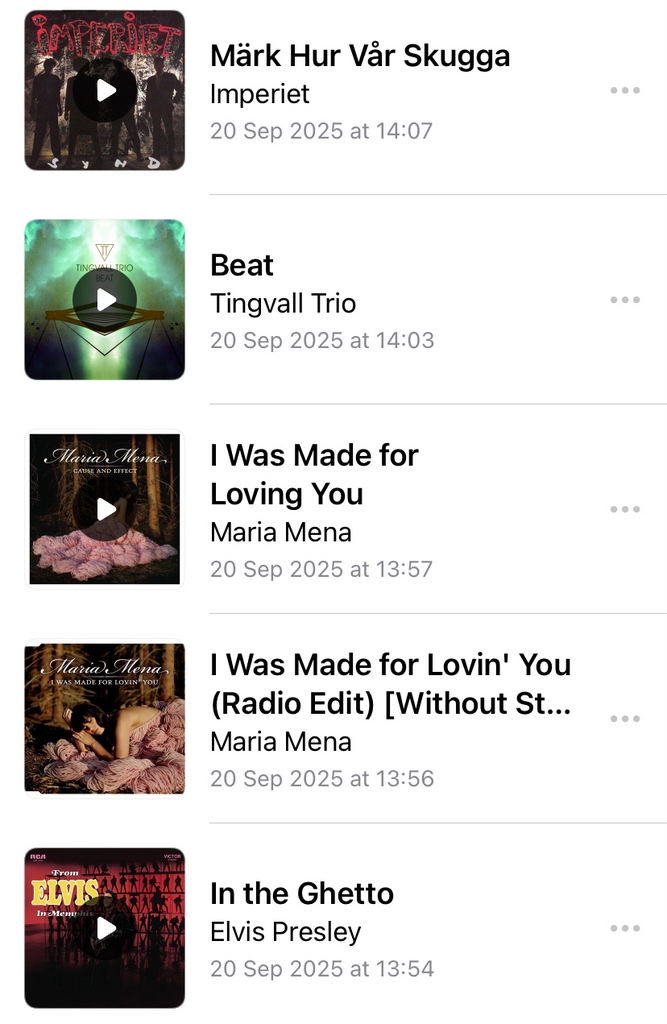This screenshot has height=1024, width=667.
Task: Play Märk Hur Vår Skugga by Imperiet
Action: (x=105, y=91)
